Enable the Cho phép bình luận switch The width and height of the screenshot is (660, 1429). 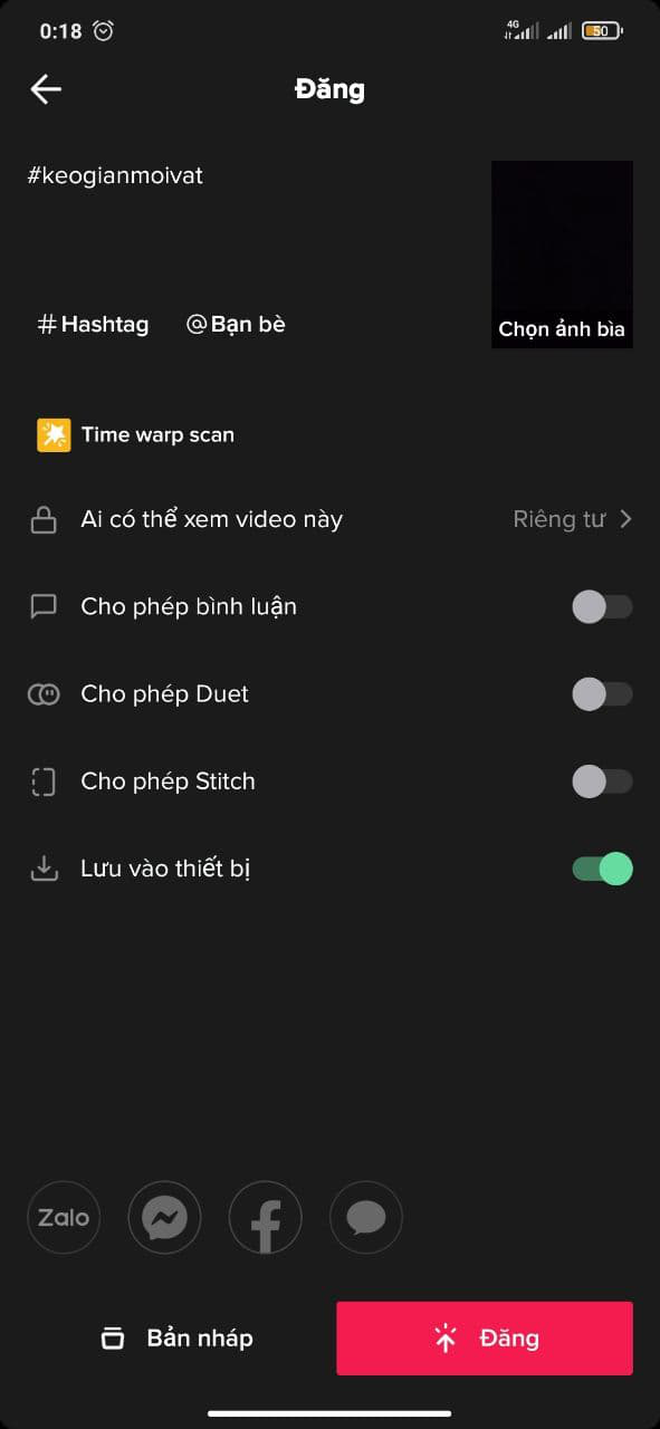[x=602, y=607]
